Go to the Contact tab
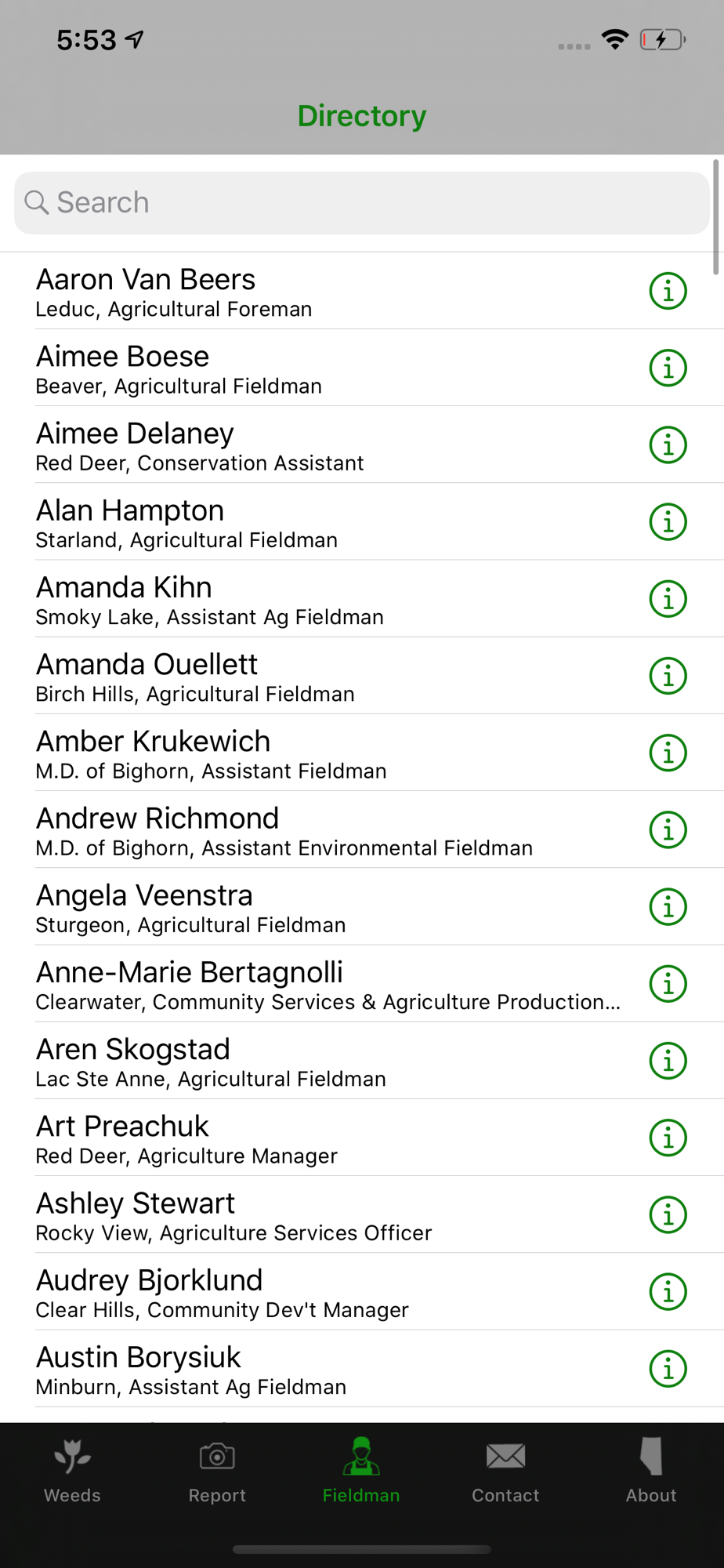Screen dimensions: 724x1568 [505, 1471]
